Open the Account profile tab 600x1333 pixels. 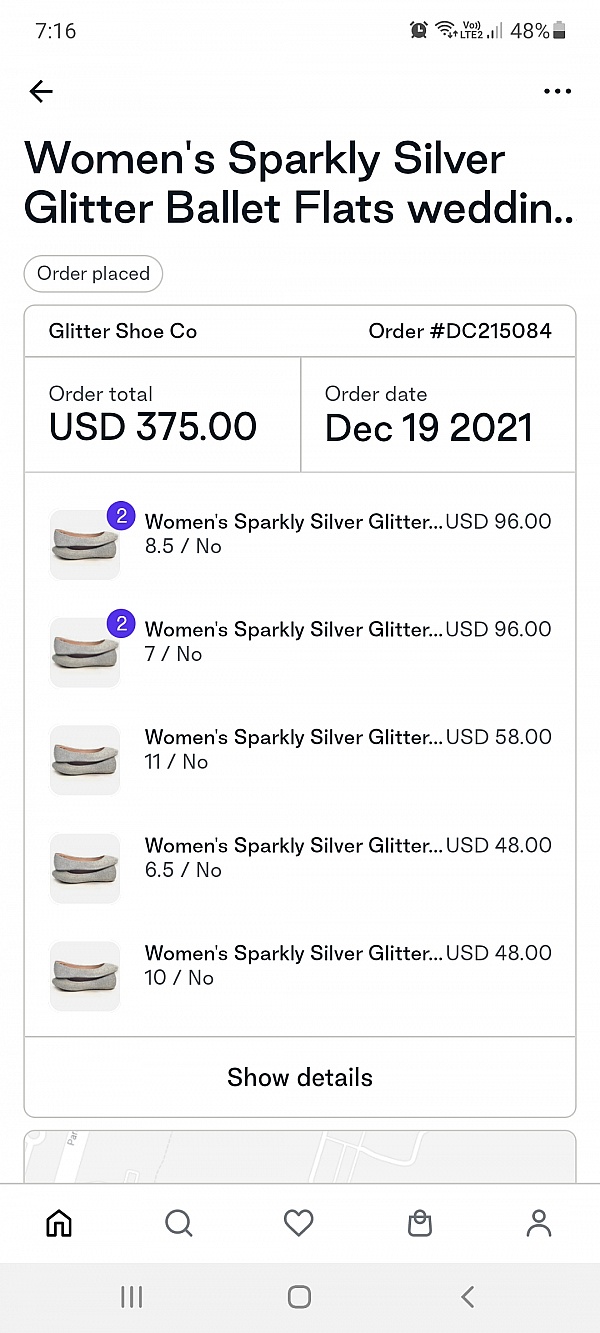[x=539, y=1223]
